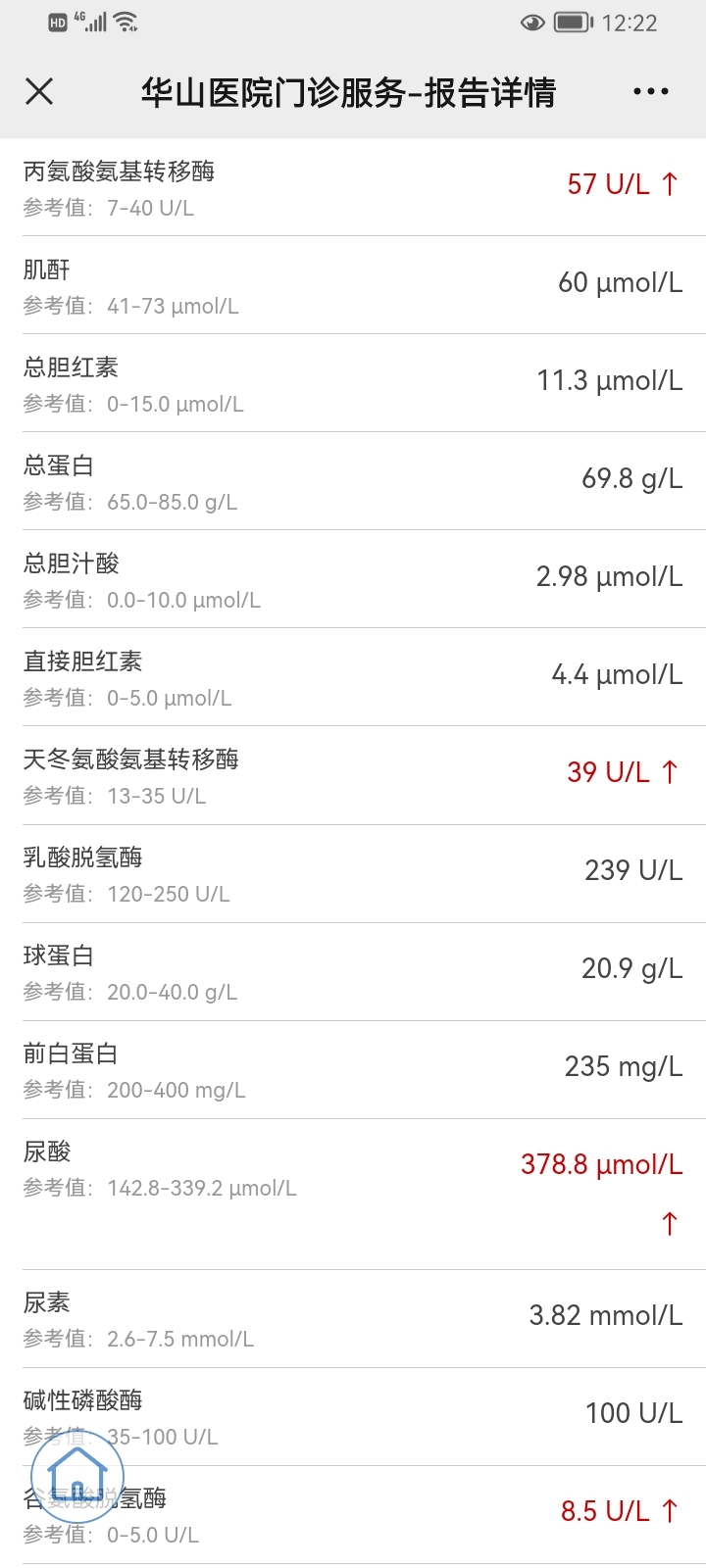Viewport: 706px width, 1568px height.
Task: Open the three-dot more options menu
Action: (x=651, y=92)
